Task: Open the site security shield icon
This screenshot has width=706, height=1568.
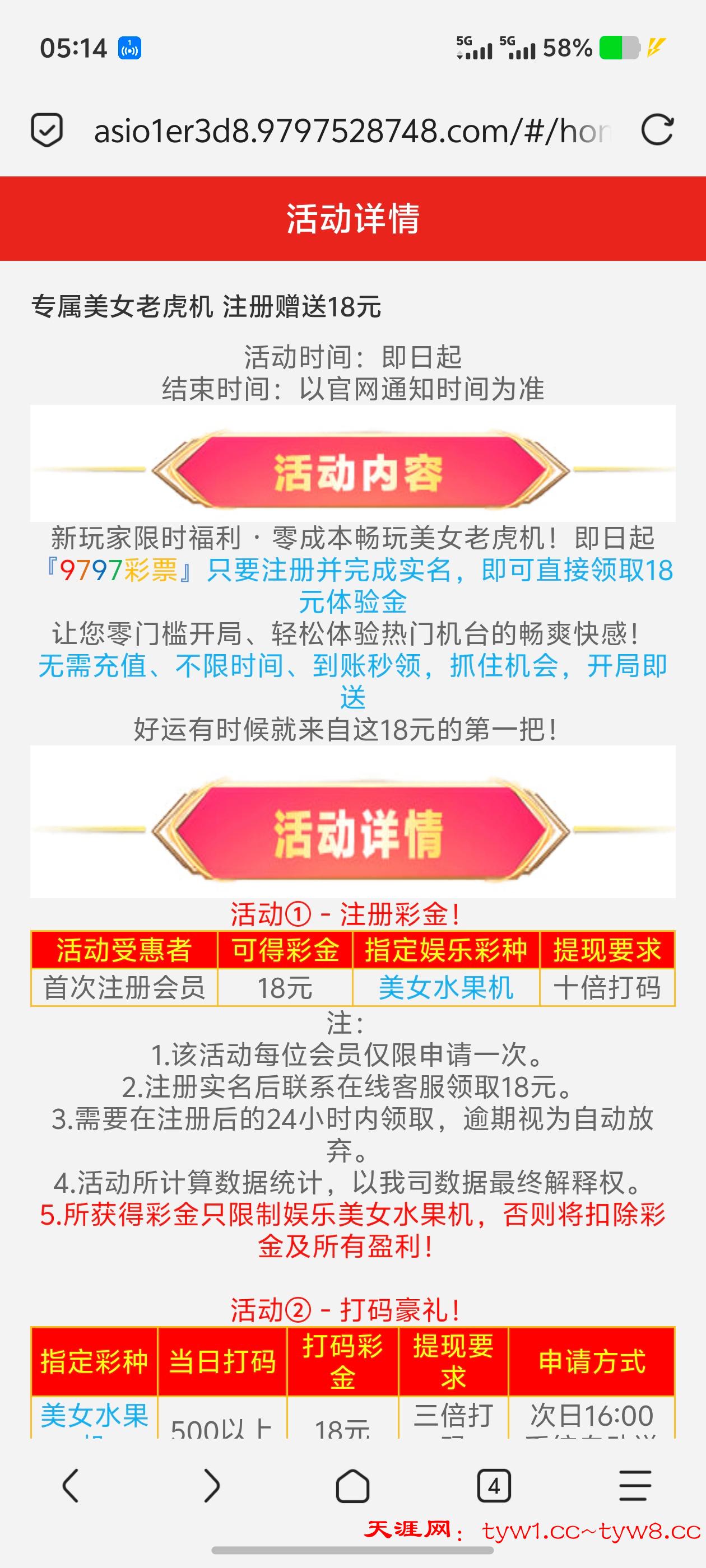Action: pos(47,130)
